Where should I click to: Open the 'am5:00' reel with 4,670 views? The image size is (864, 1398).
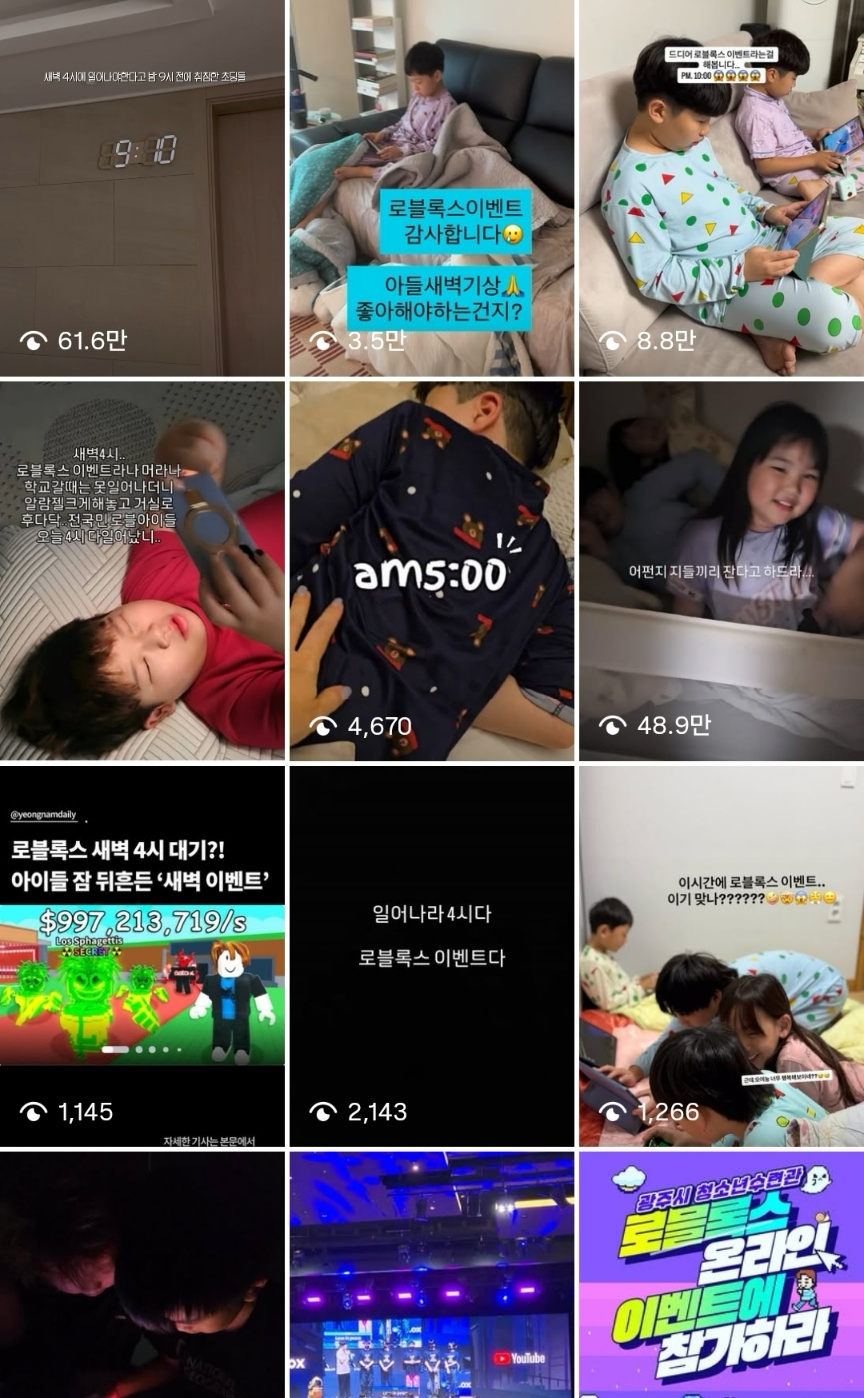coord(431,571)
